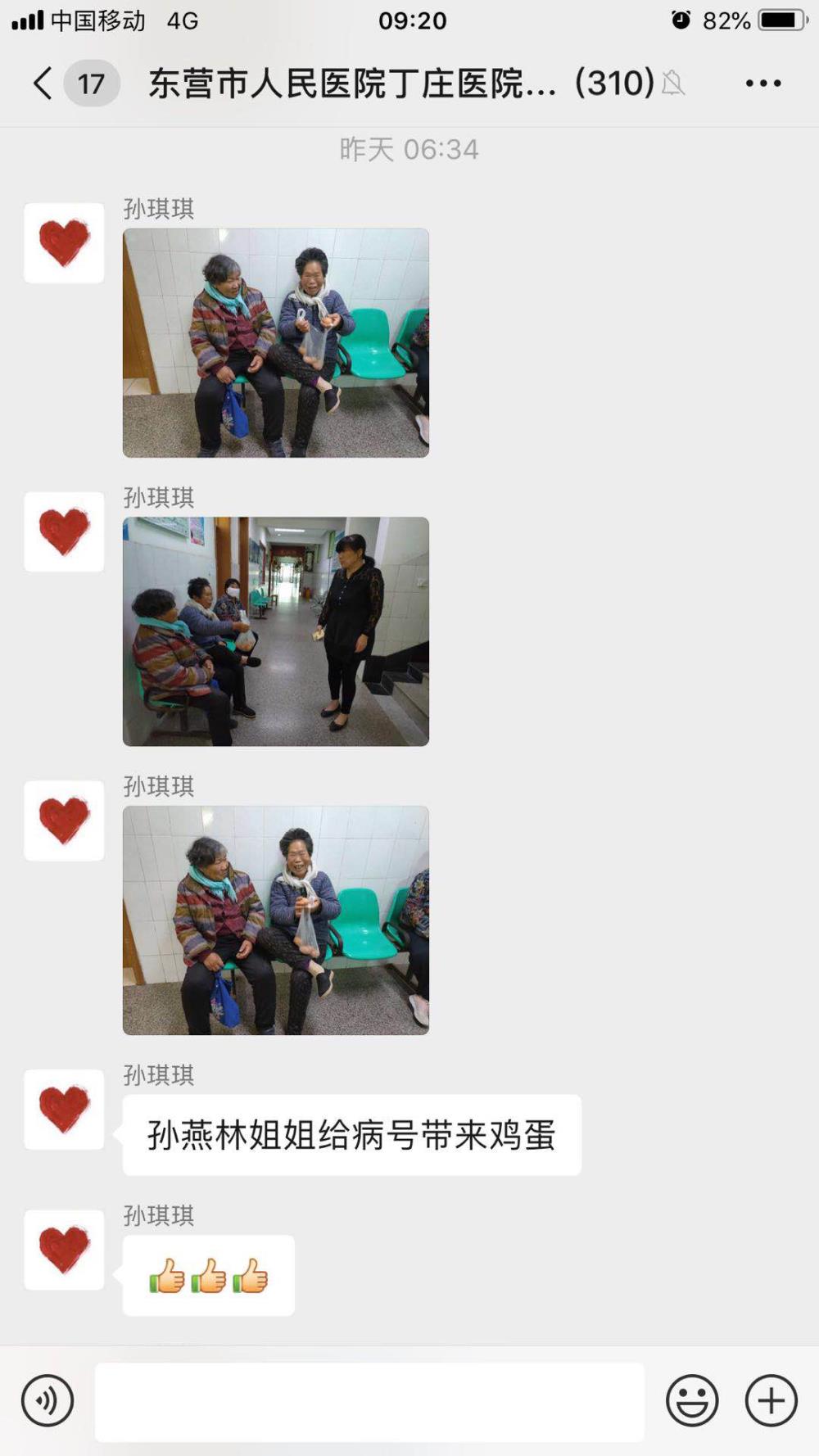View 孙琪琪's profile via topmost heart avatar
This screenshot has width=819, height=1456.
tap(64, 243)
